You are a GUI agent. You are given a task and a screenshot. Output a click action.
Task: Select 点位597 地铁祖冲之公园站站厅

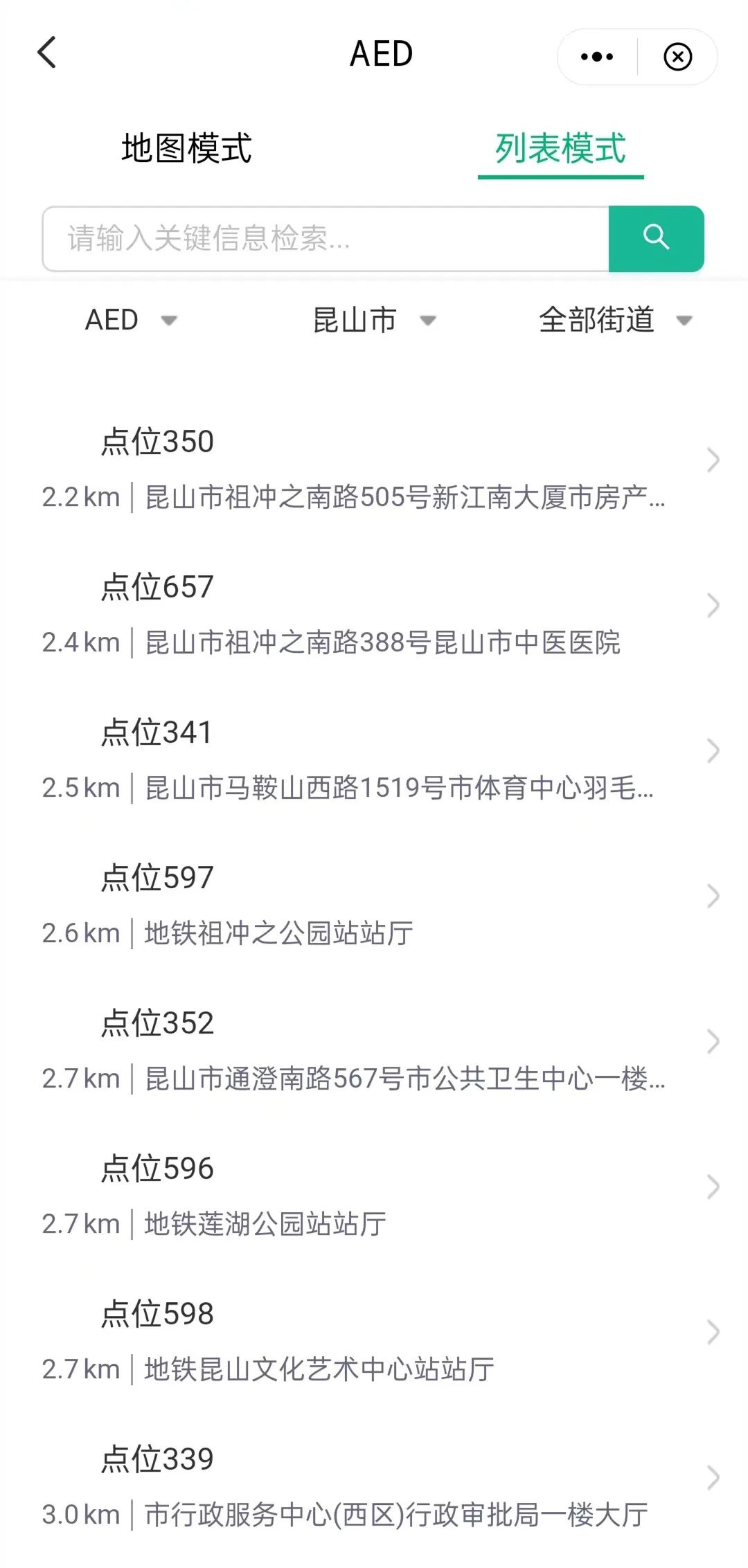[x=374, y=905]
